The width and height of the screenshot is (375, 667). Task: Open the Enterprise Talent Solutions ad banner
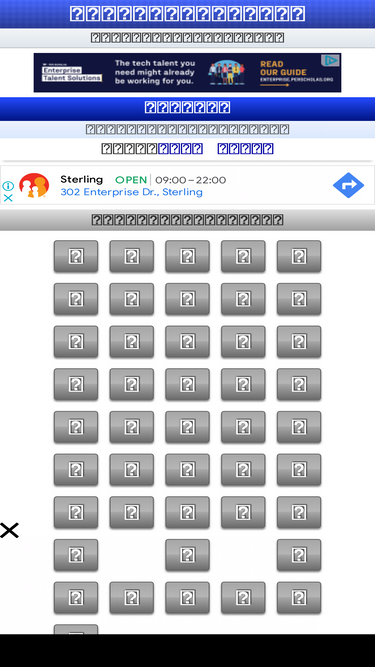[187, 72]
